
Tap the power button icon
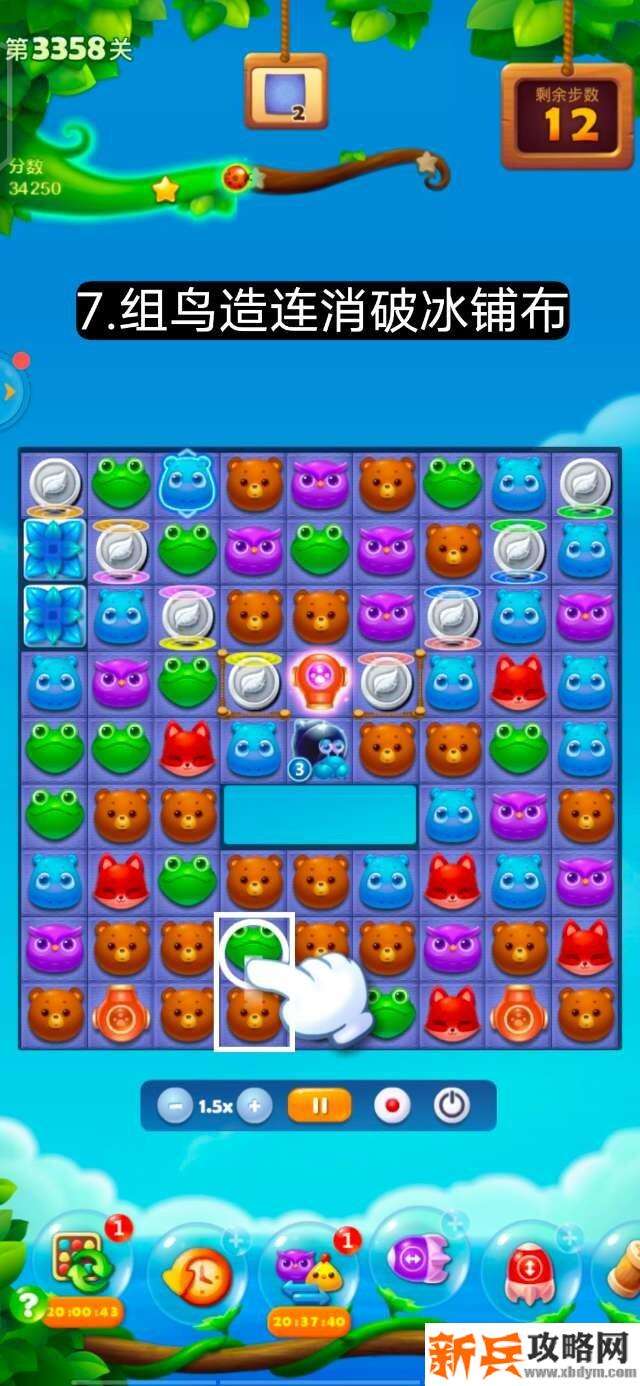[452, 1106]
